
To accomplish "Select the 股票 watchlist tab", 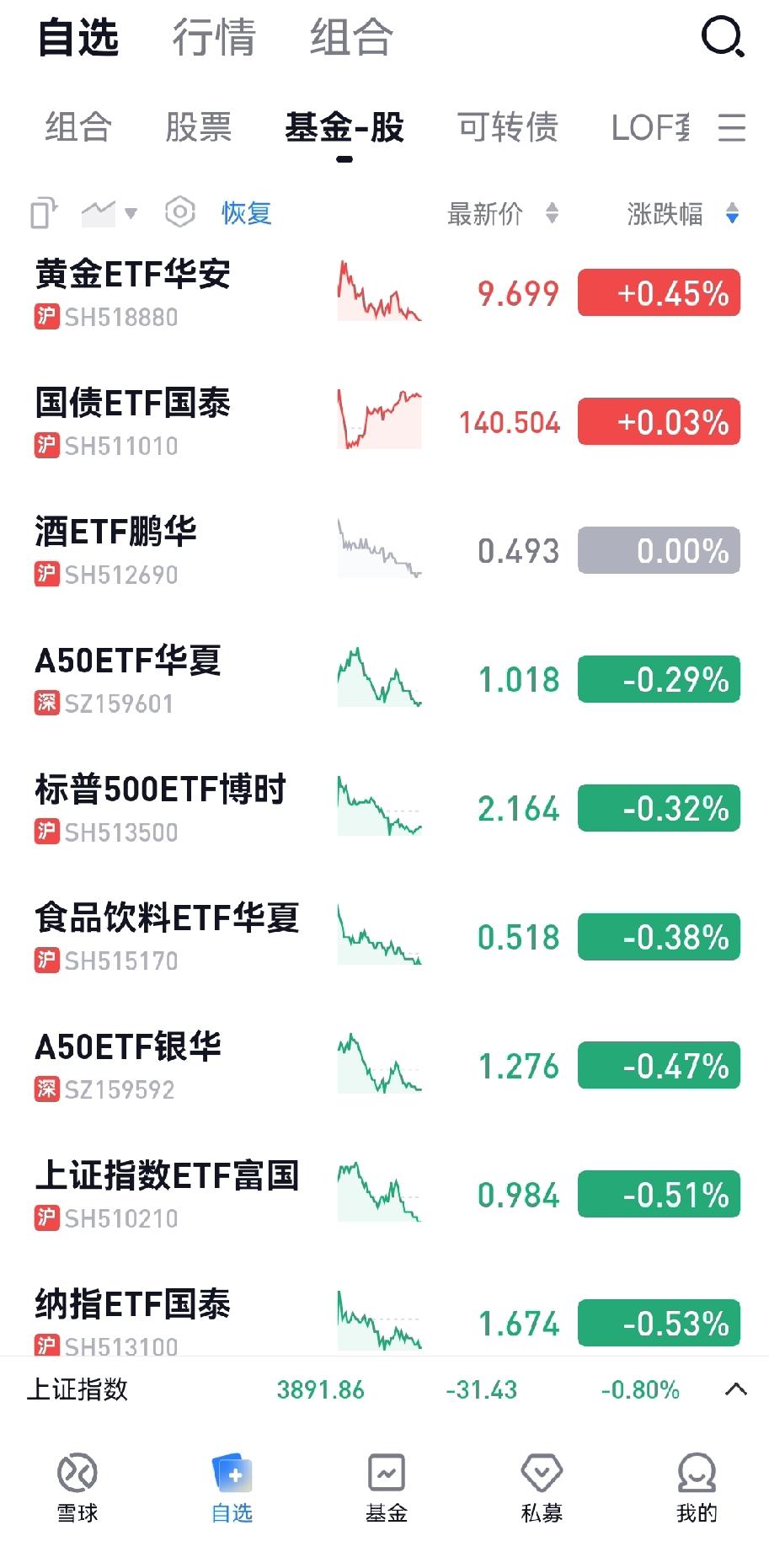I will point(198,127).
